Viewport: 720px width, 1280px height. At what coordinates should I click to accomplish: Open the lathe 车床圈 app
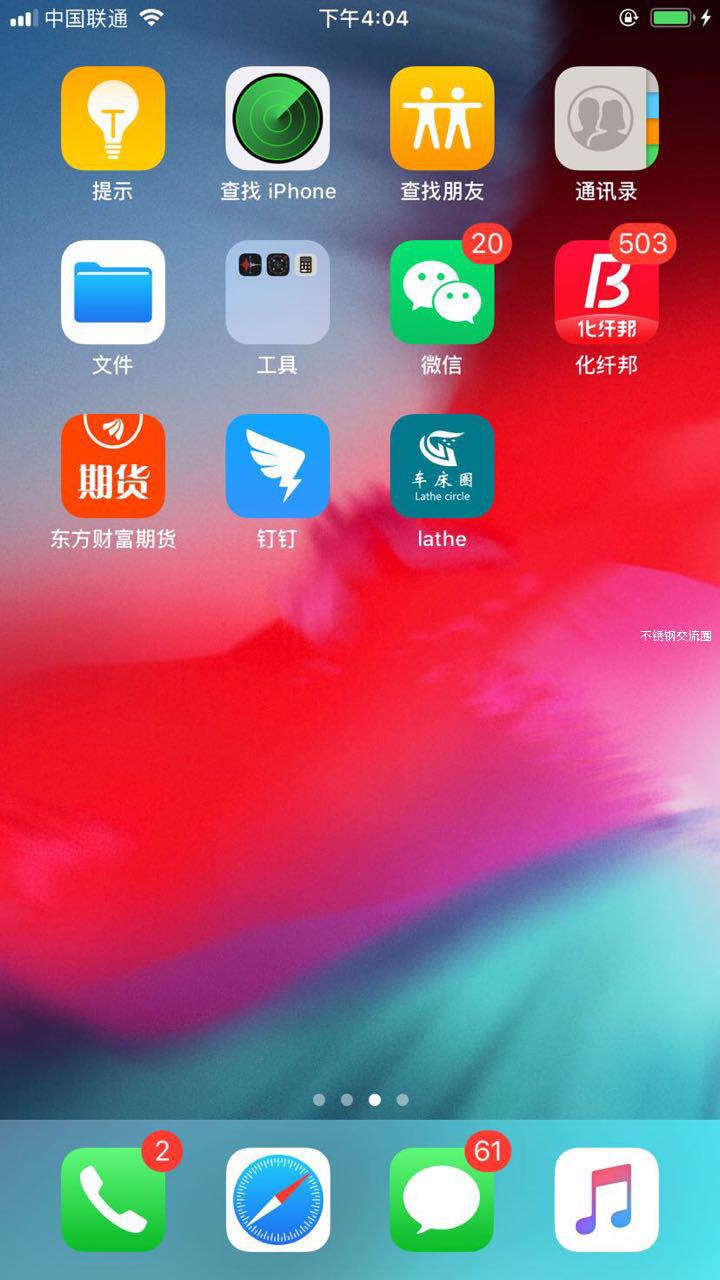[x=442, y=466]
